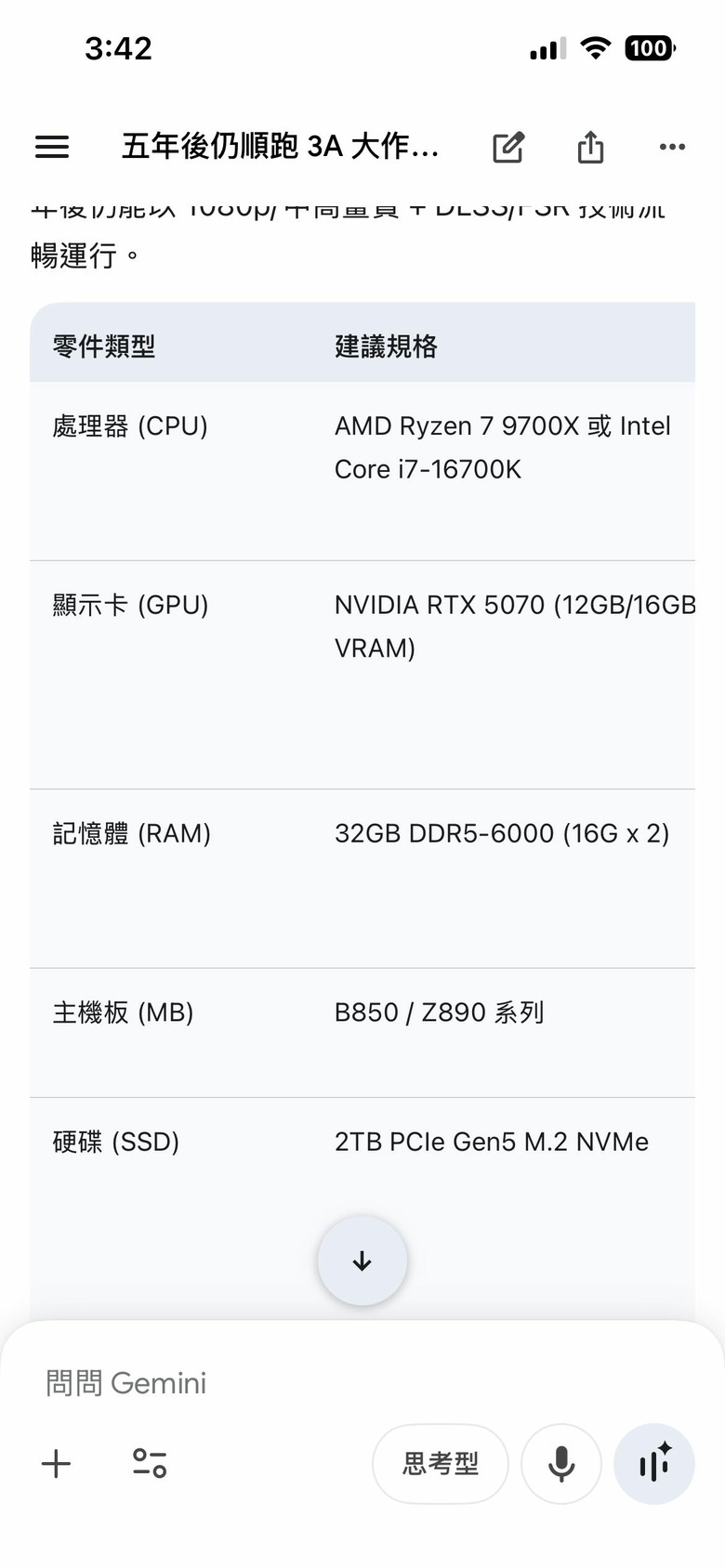Open the three-dot overflow menu
Screen dimensions: 725x1568
coord(672,147)
